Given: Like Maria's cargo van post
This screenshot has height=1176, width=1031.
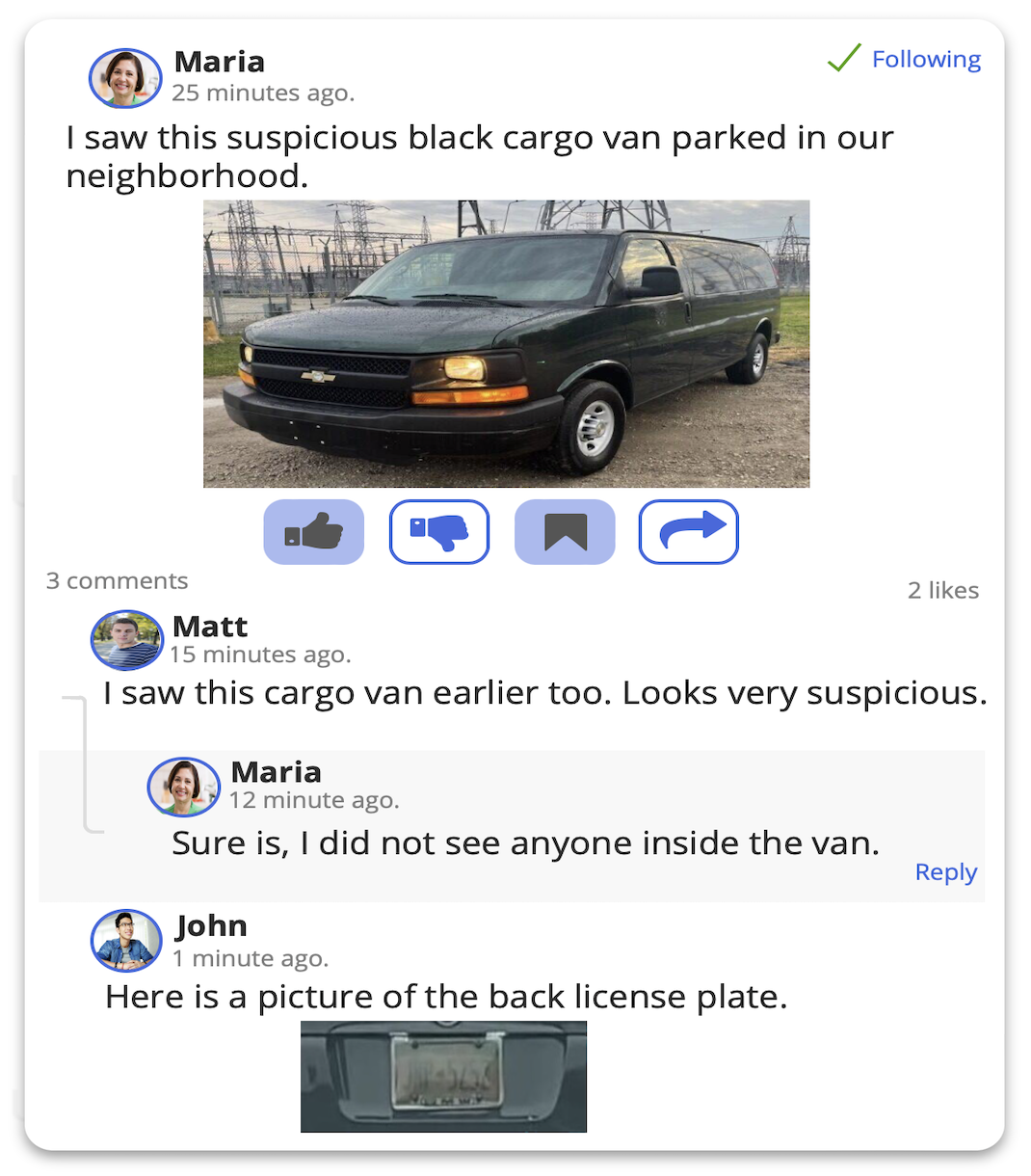Looking at the screenshot, I should click(314, 532).
